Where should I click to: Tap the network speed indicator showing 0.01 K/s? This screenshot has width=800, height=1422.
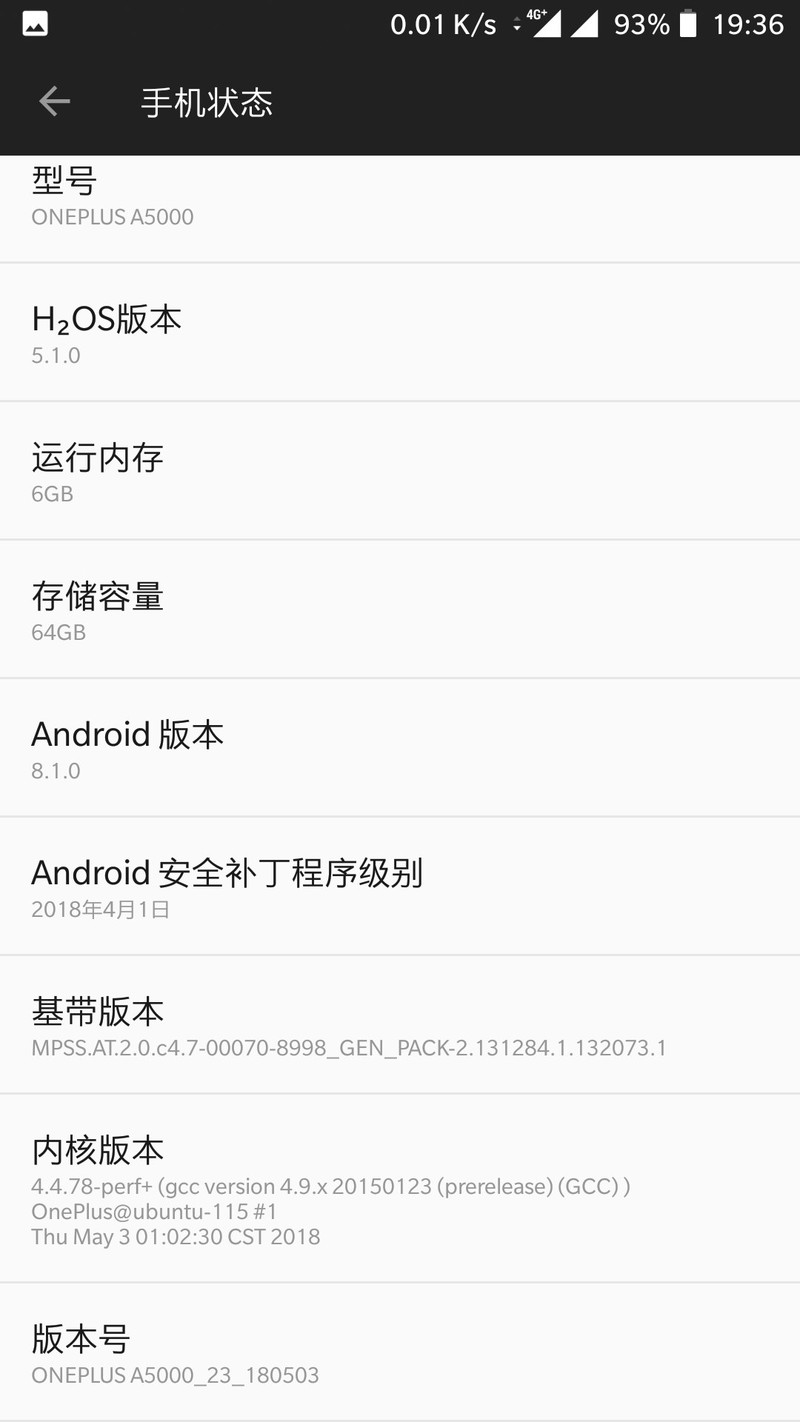tap(440, 24)
